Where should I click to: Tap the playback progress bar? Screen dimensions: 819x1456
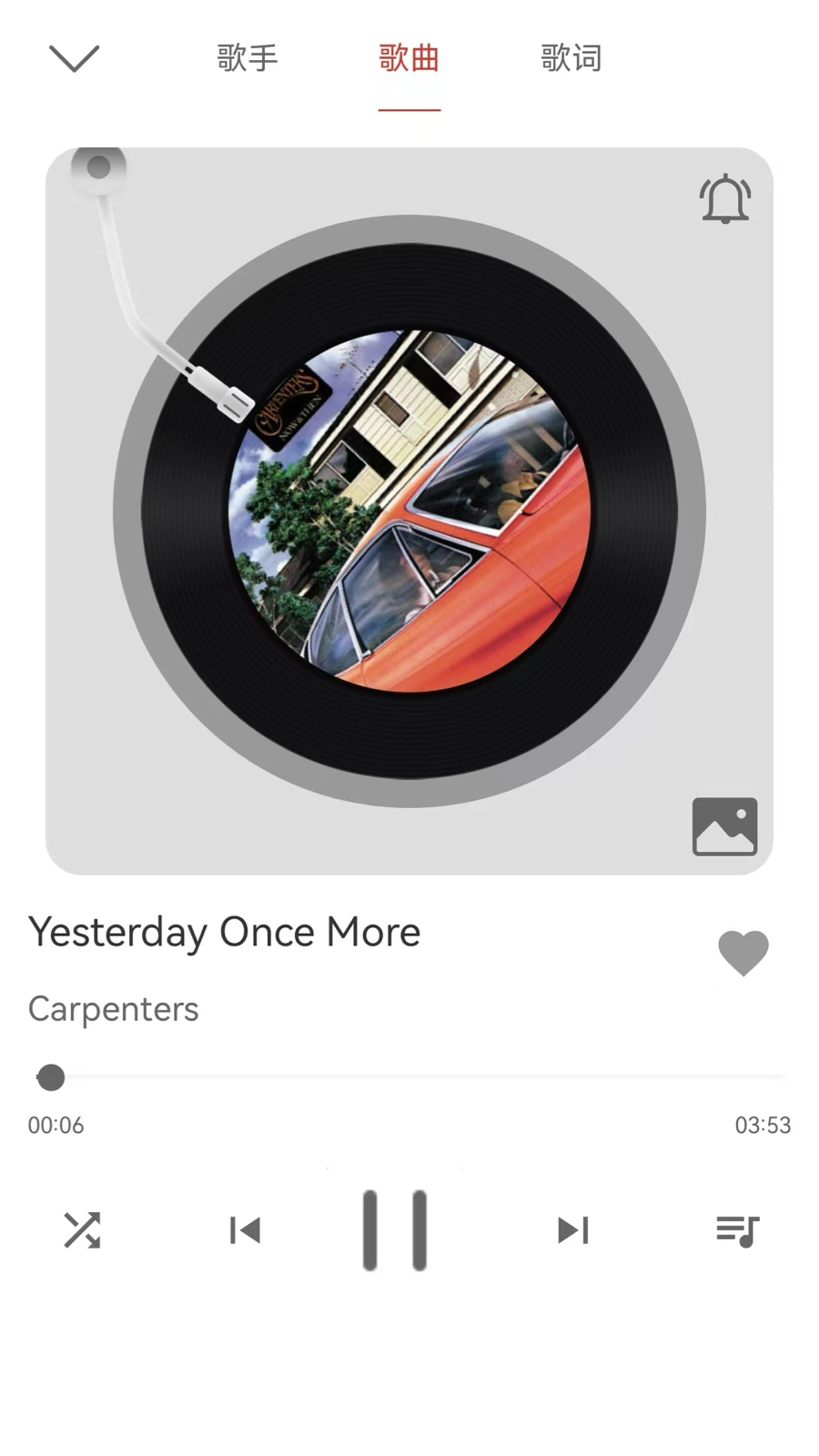(409, 1077)
